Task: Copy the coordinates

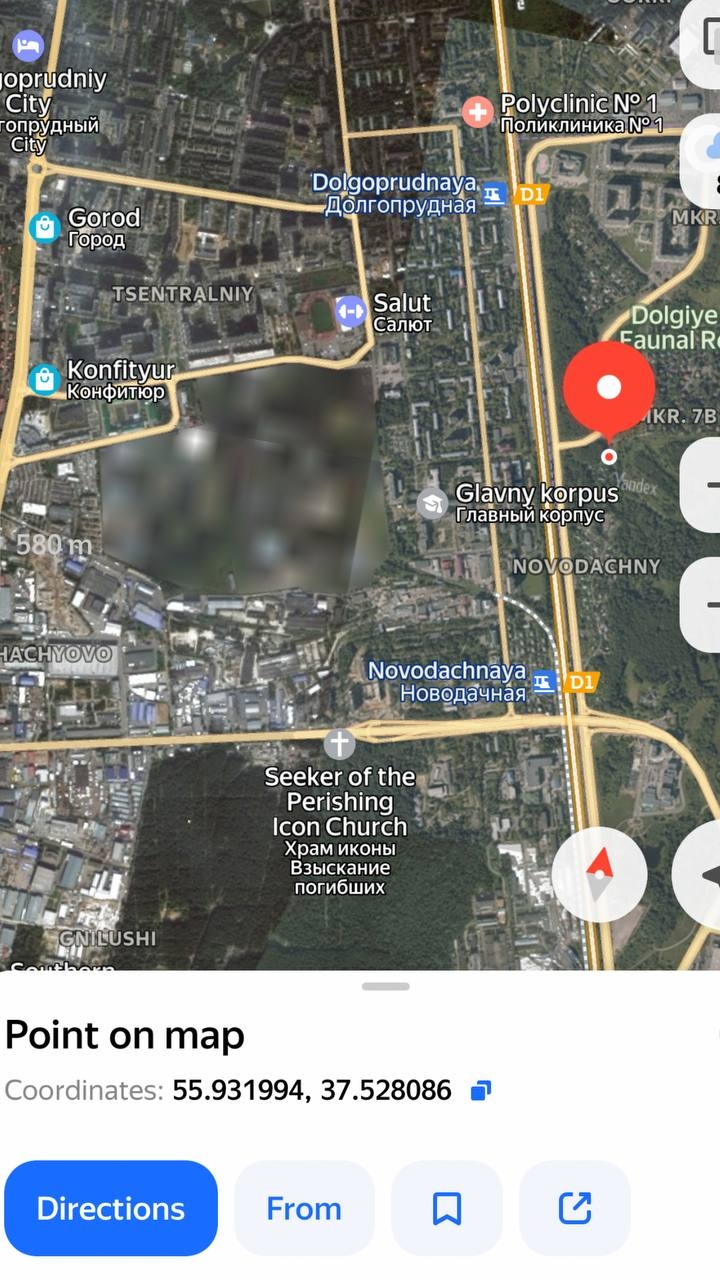Action: coord(481,1090)
